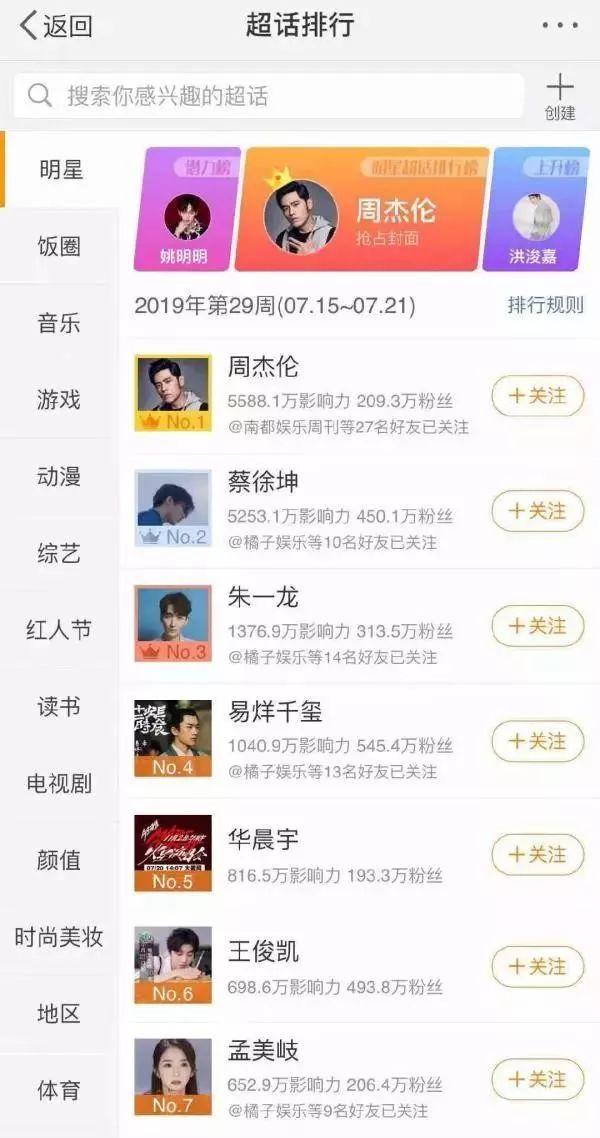The image size is (600, 1138).
Task: View the 排行规则 ranking rules
Action: pyautogui.click(x=545, y=305)
